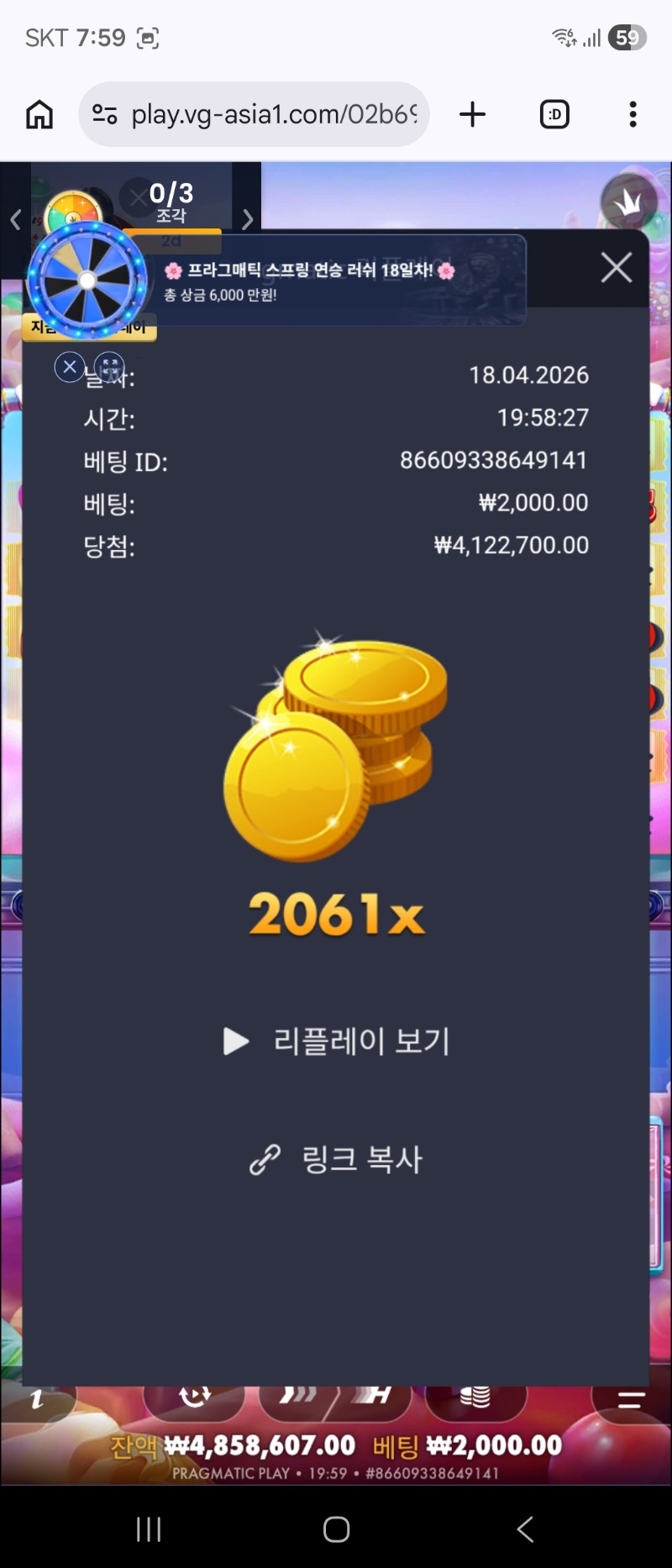Tap the system back button
Image resolution: width=672 pixels, height=1568 pixels.
tap(525, 1529)
